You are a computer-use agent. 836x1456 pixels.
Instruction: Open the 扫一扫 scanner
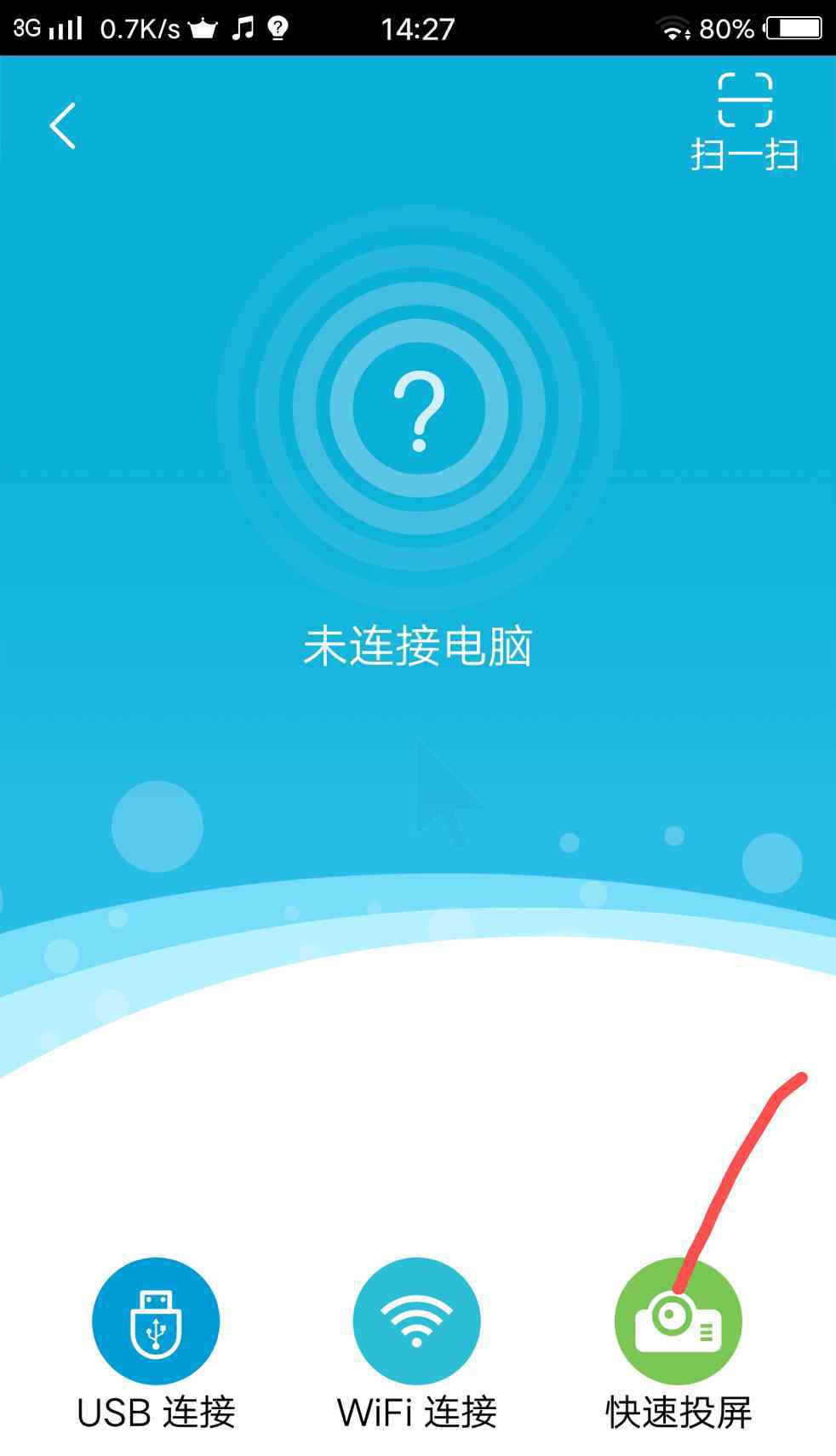[x=745, y=122]
